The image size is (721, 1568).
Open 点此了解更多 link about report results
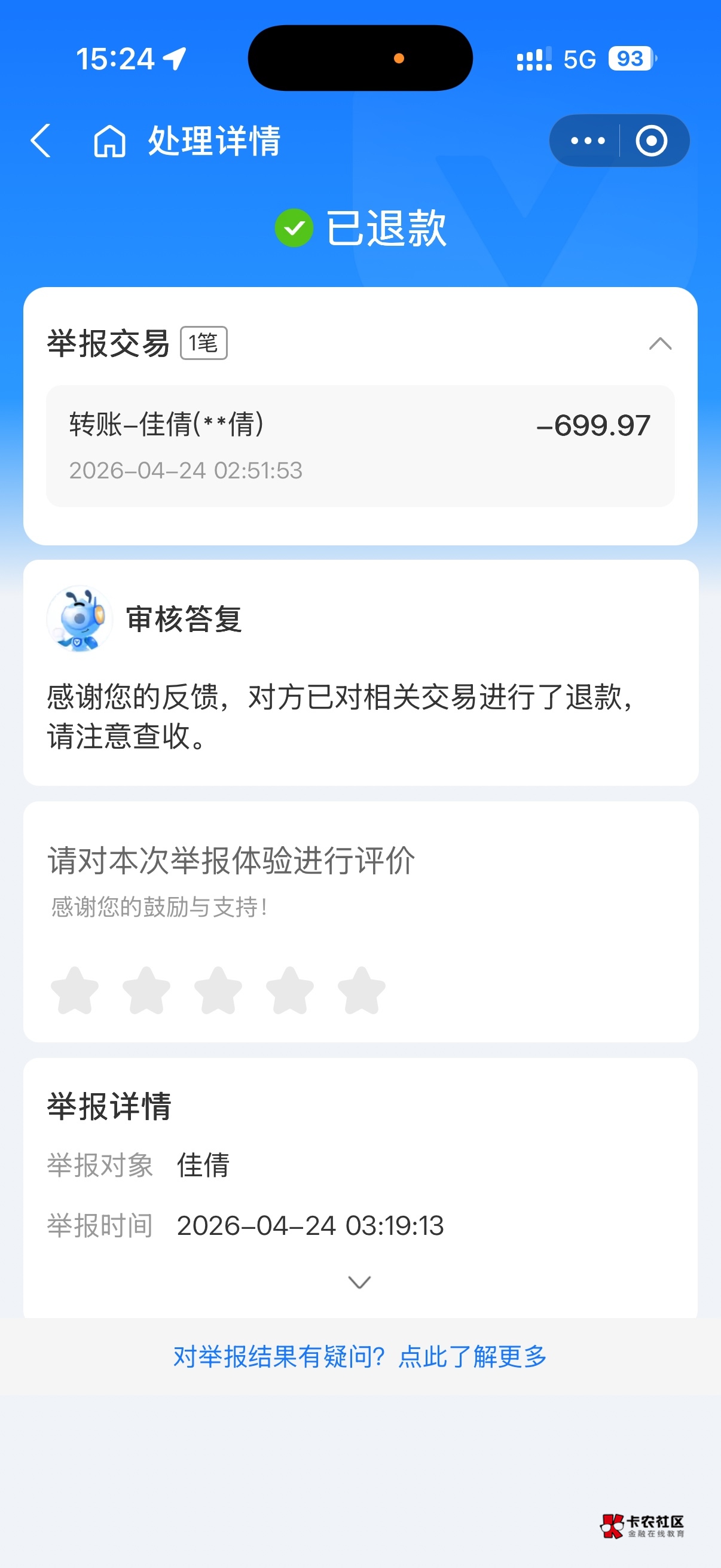tap(472, 1356)
